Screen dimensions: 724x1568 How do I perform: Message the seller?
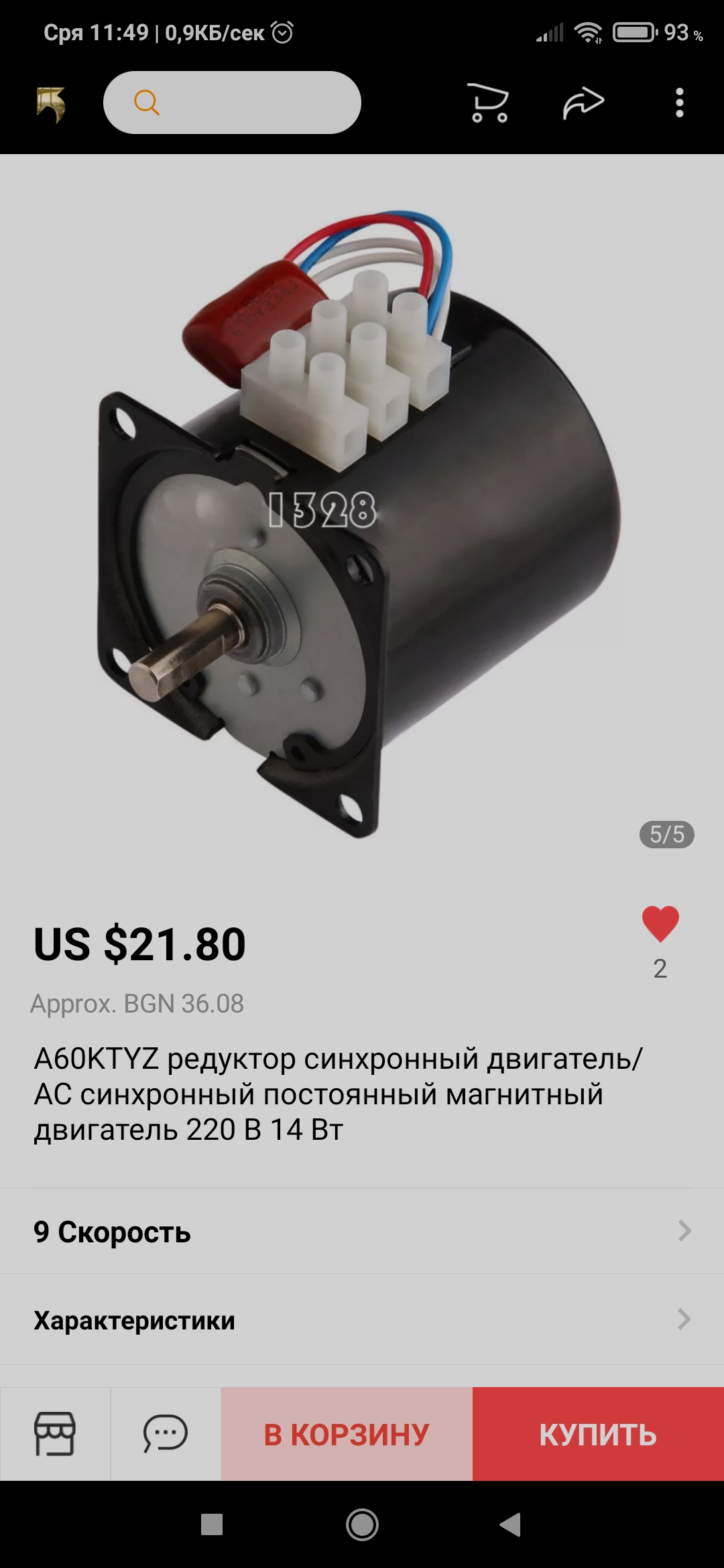pos(166,1434)
